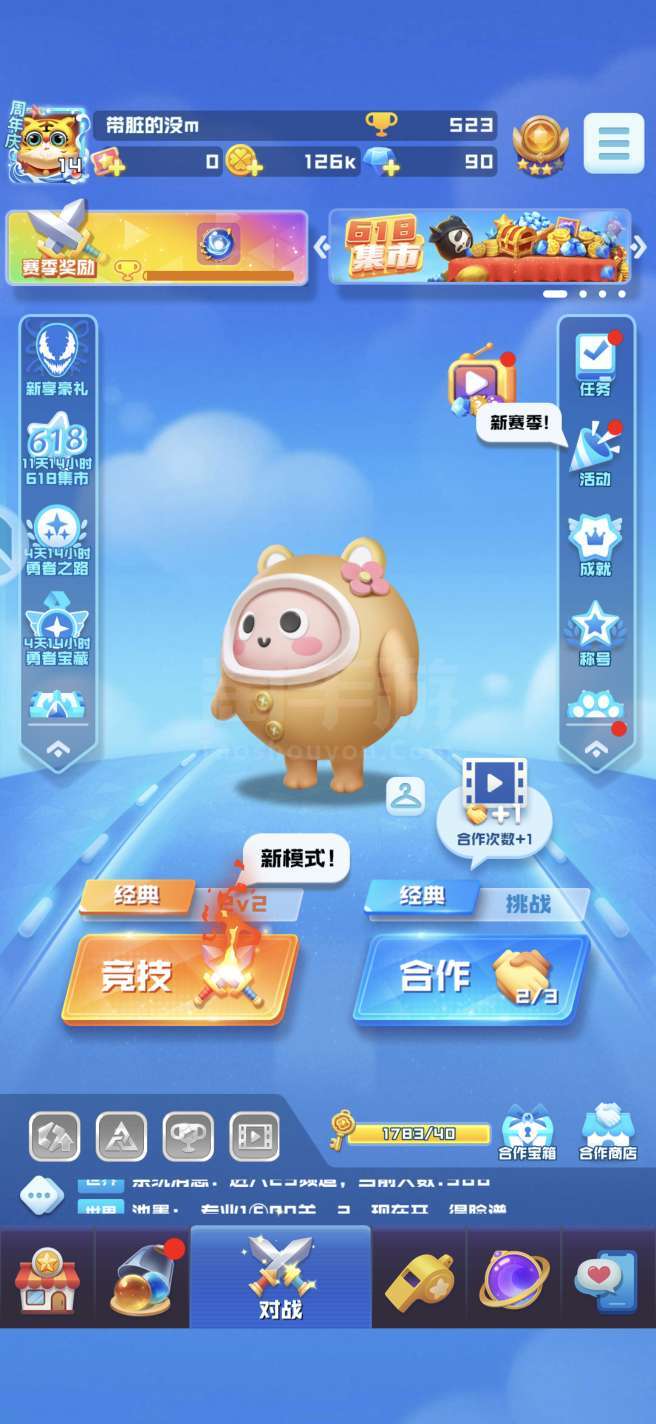
Task: Start a 合作 co-op match
Action: 471,978
